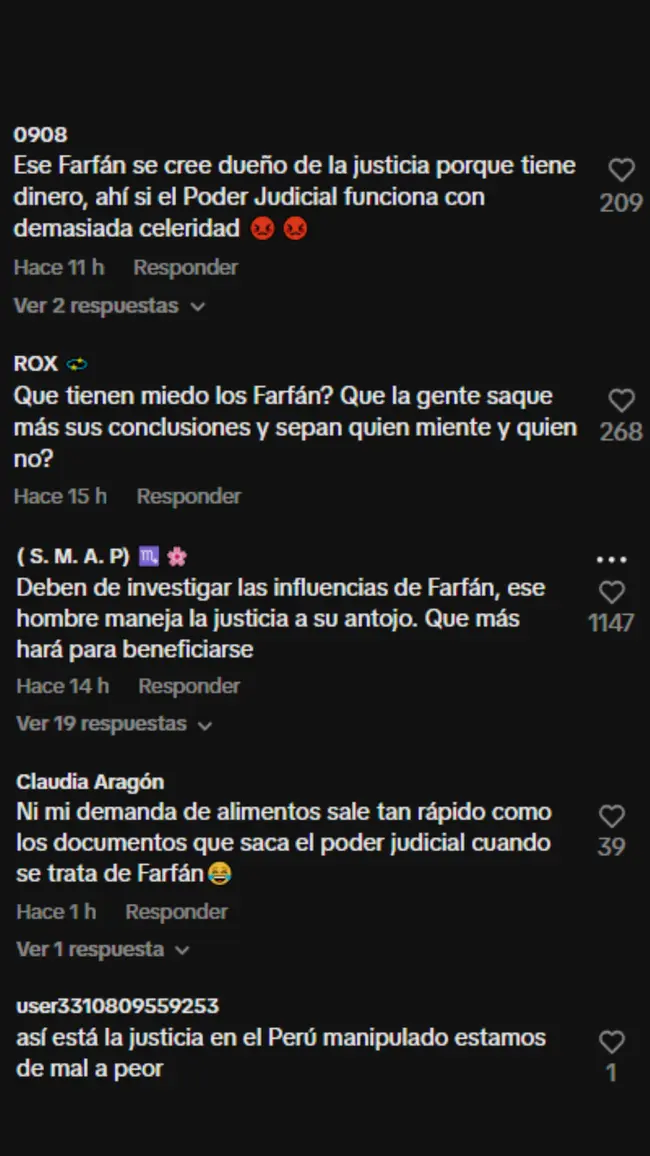650x1156 pixels.
Task: Expand "Ver 1 respuesta" under Claudia Aragón
Action: [102, 949]
